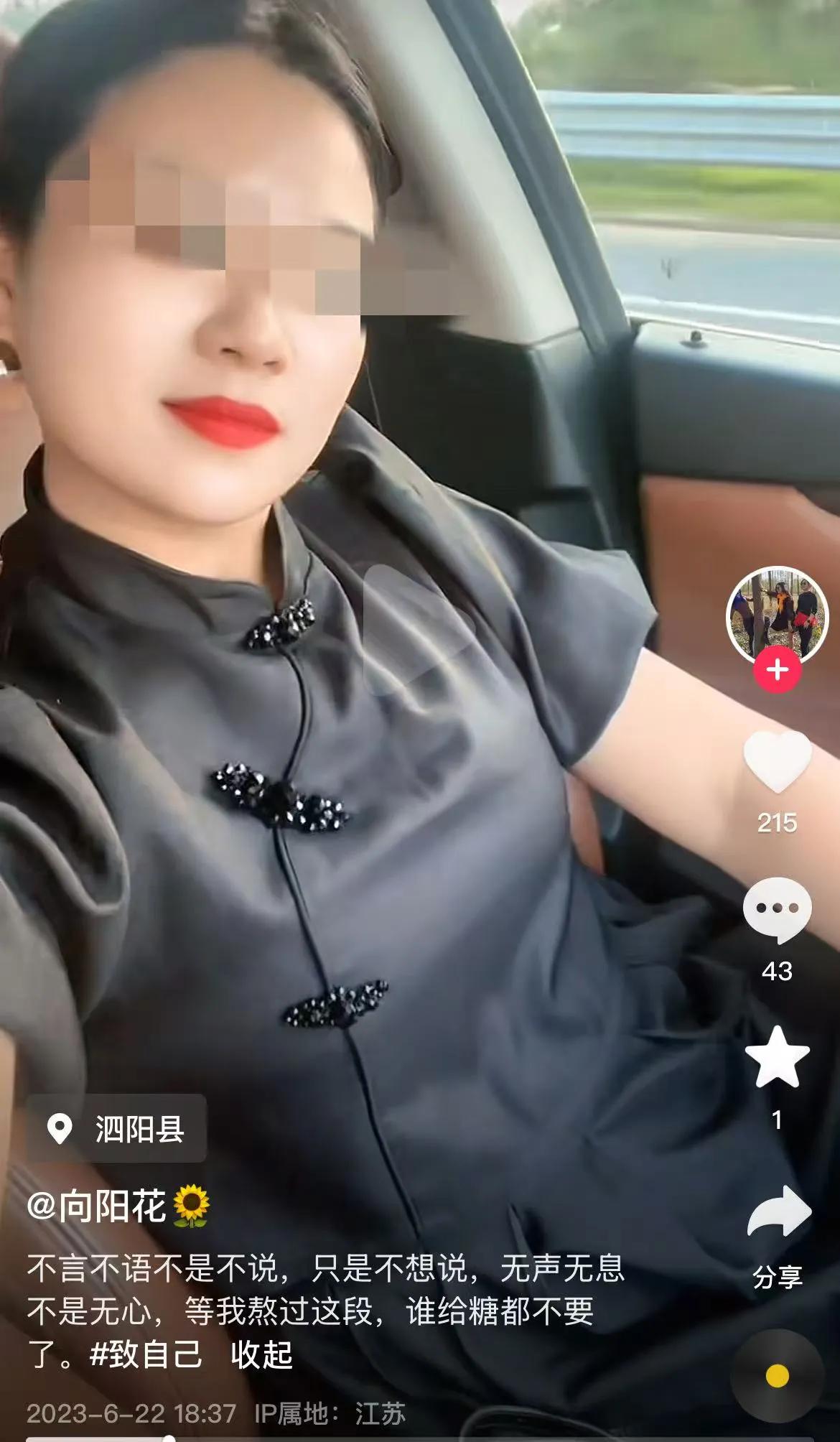Open the spinning music disc

pyautogui.click(x=777, y=1377)
